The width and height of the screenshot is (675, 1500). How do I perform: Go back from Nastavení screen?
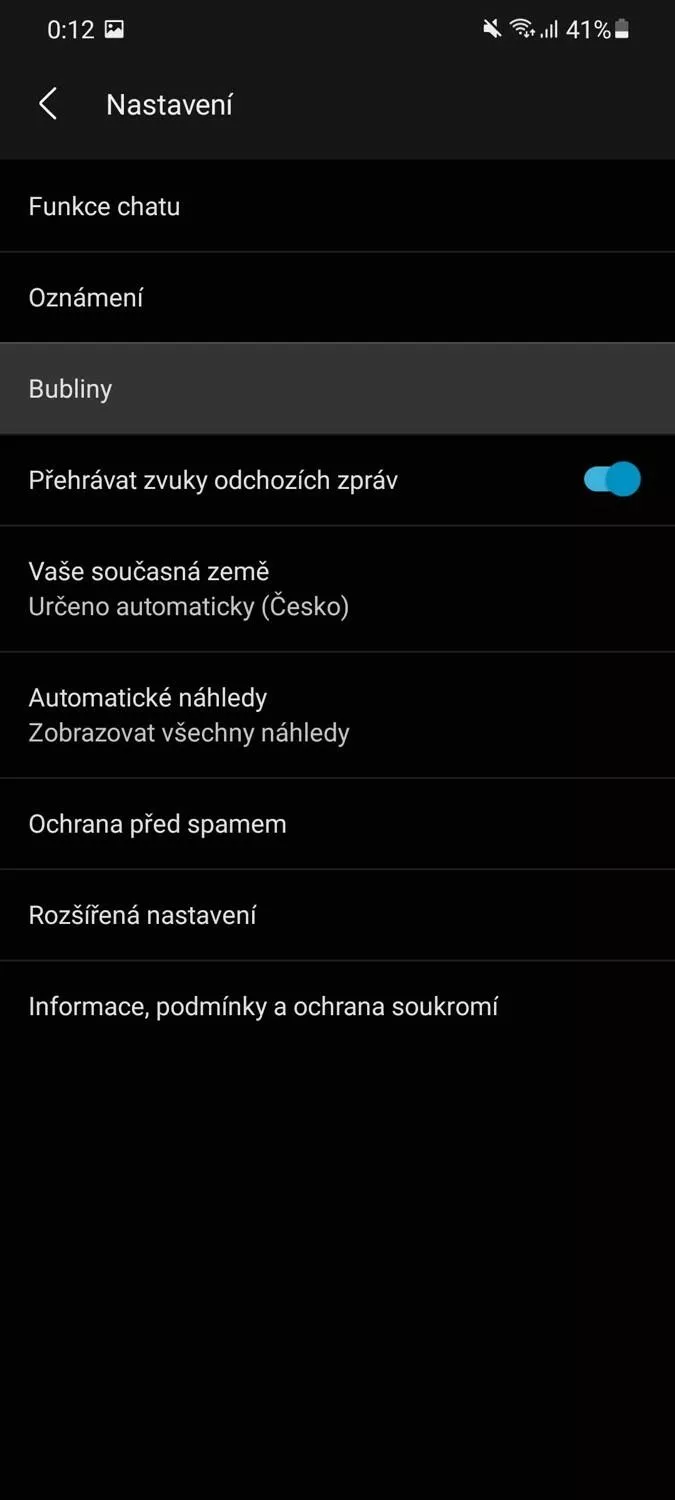(47, 104)
